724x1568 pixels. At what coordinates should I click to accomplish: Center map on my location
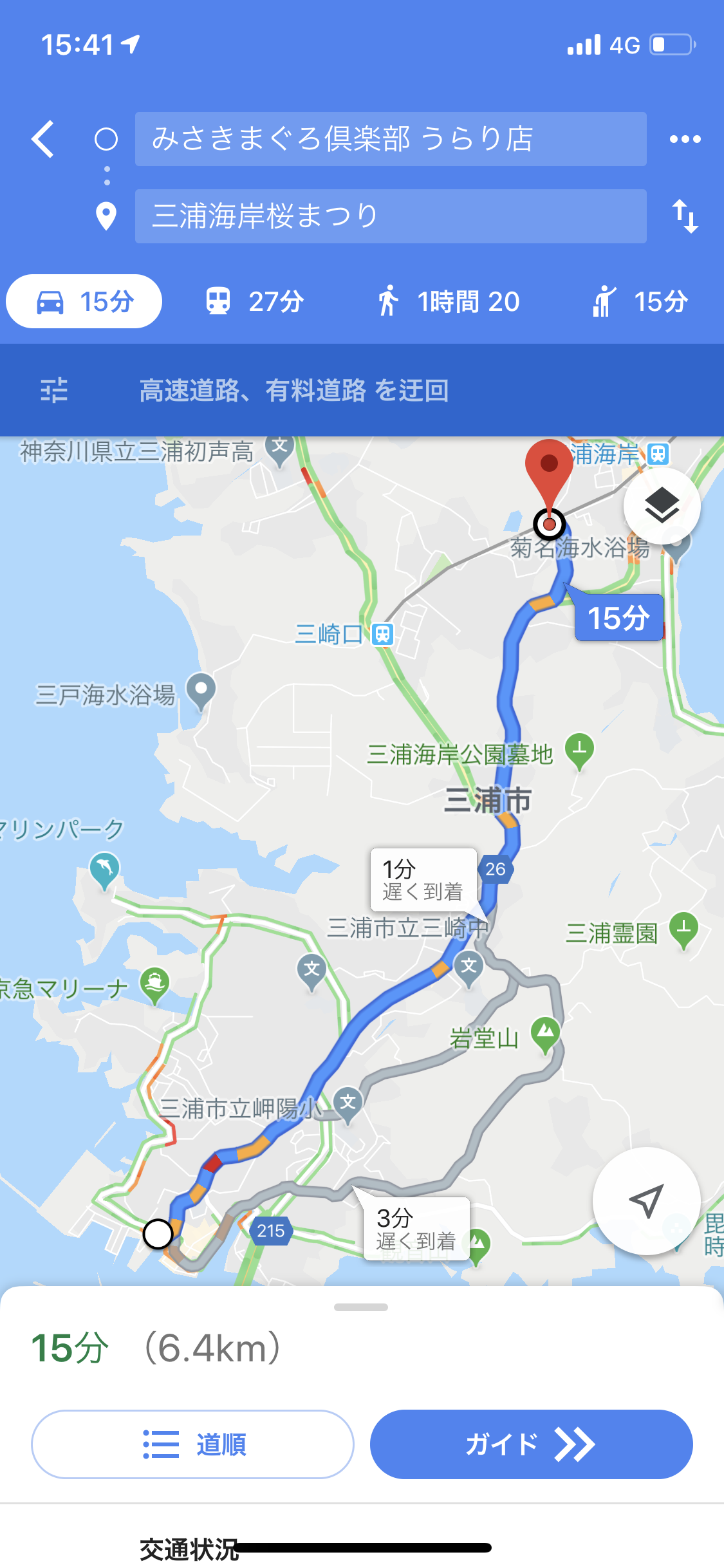[646, 1200]
